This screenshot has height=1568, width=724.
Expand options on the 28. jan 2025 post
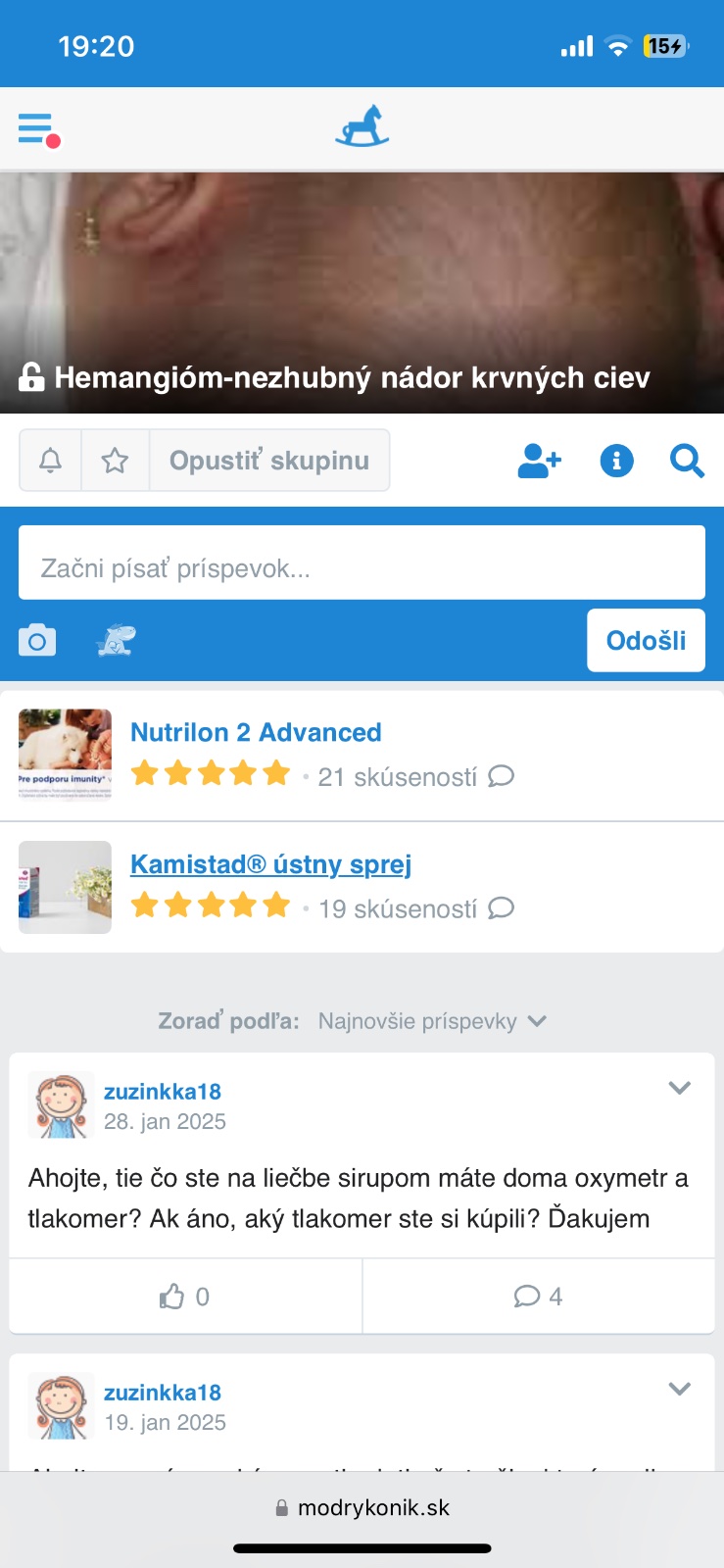coord(679,1088)
